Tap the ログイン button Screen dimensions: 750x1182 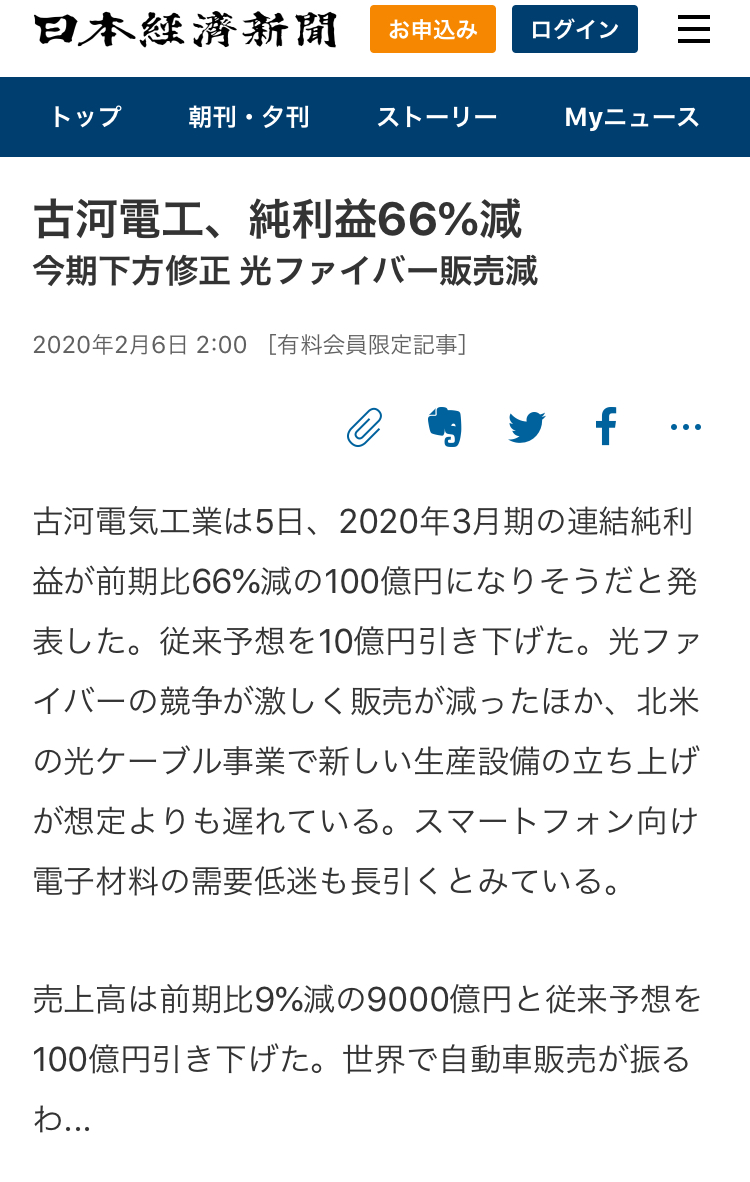coord(574,29)
